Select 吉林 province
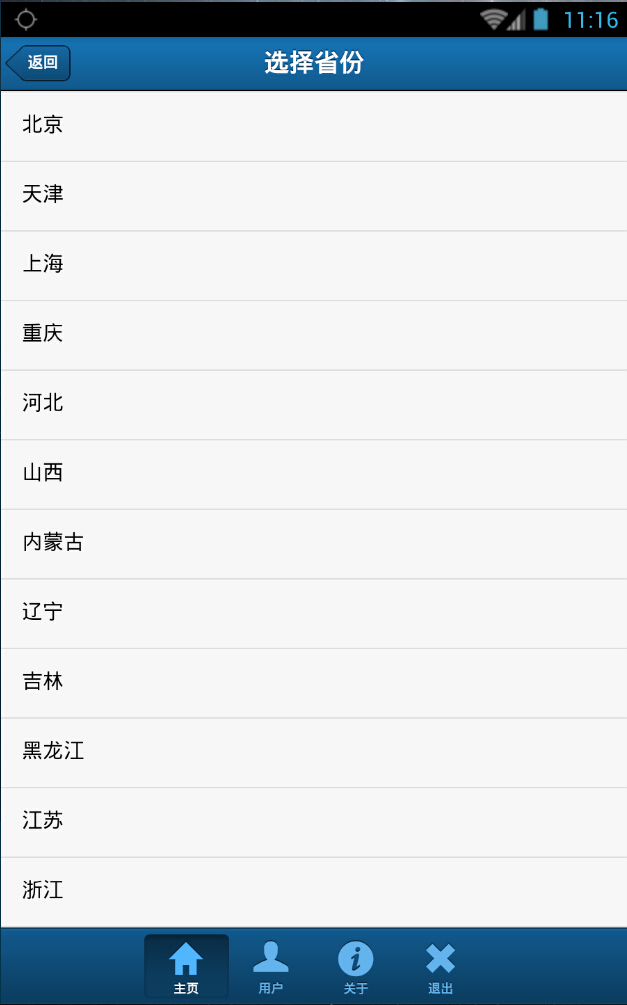Viewport: 627px width, 1005px height. coord(313,682)
